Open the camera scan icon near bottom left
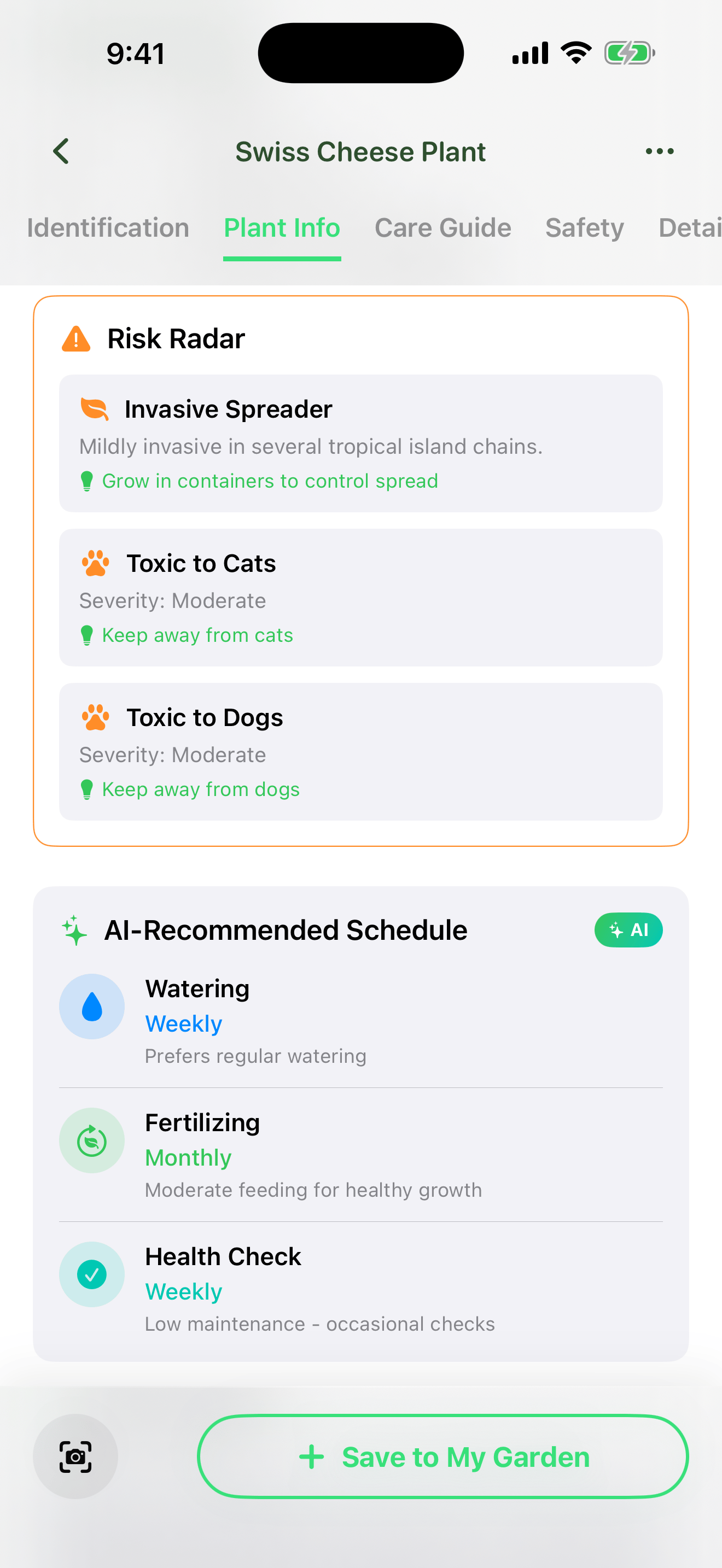Image resolution: width=722 pixels, height=1568 pixels. click(x=75, y=1456)
